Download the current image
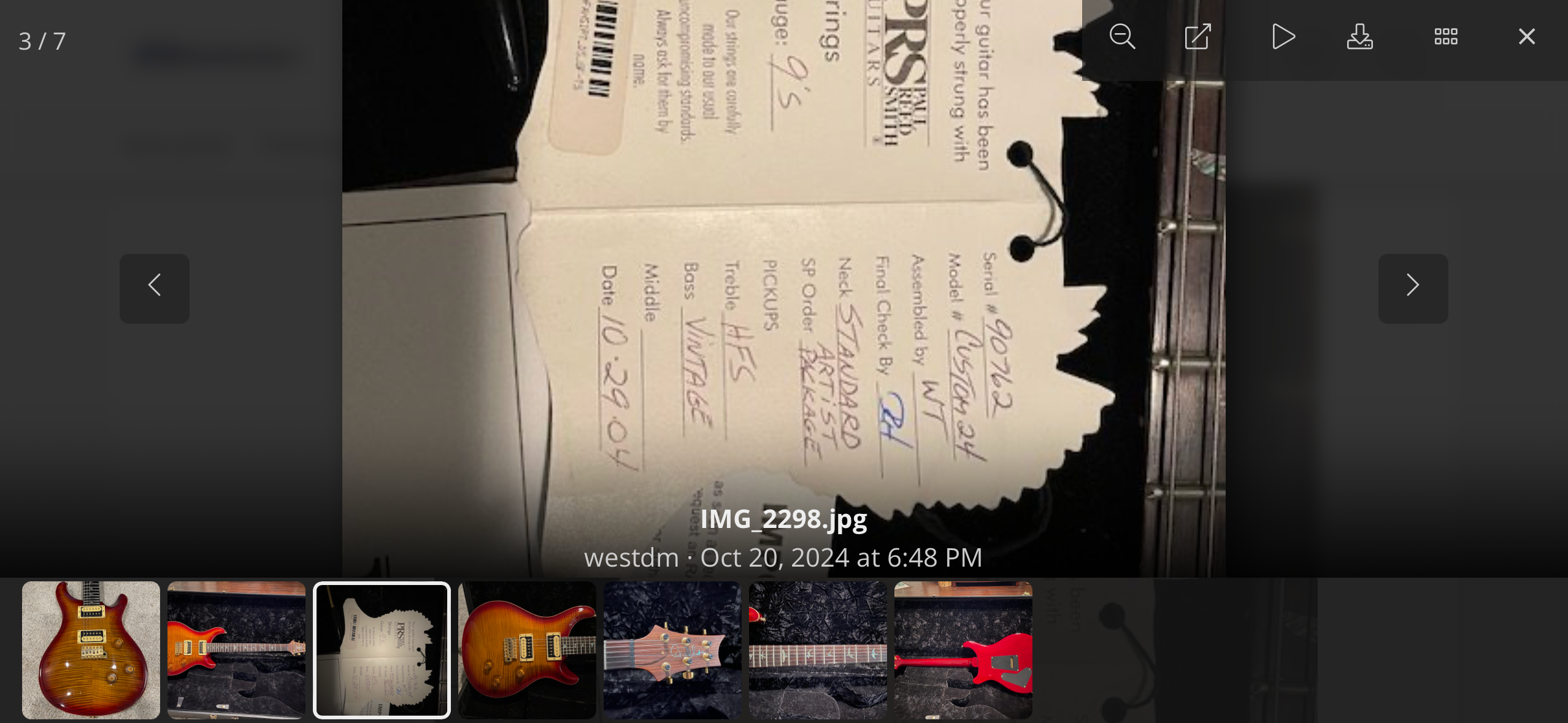Viewport: 1568px width, 723px height. click(1359, 37)
